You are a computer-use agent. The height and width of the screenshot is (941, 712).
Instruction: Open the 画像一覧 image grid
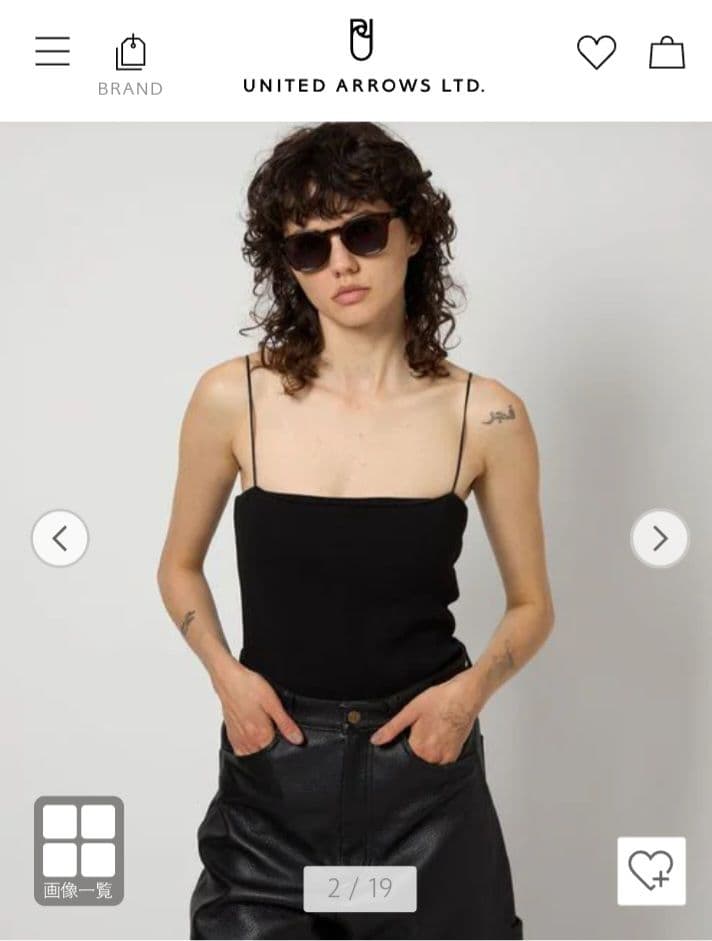point(79,850)
